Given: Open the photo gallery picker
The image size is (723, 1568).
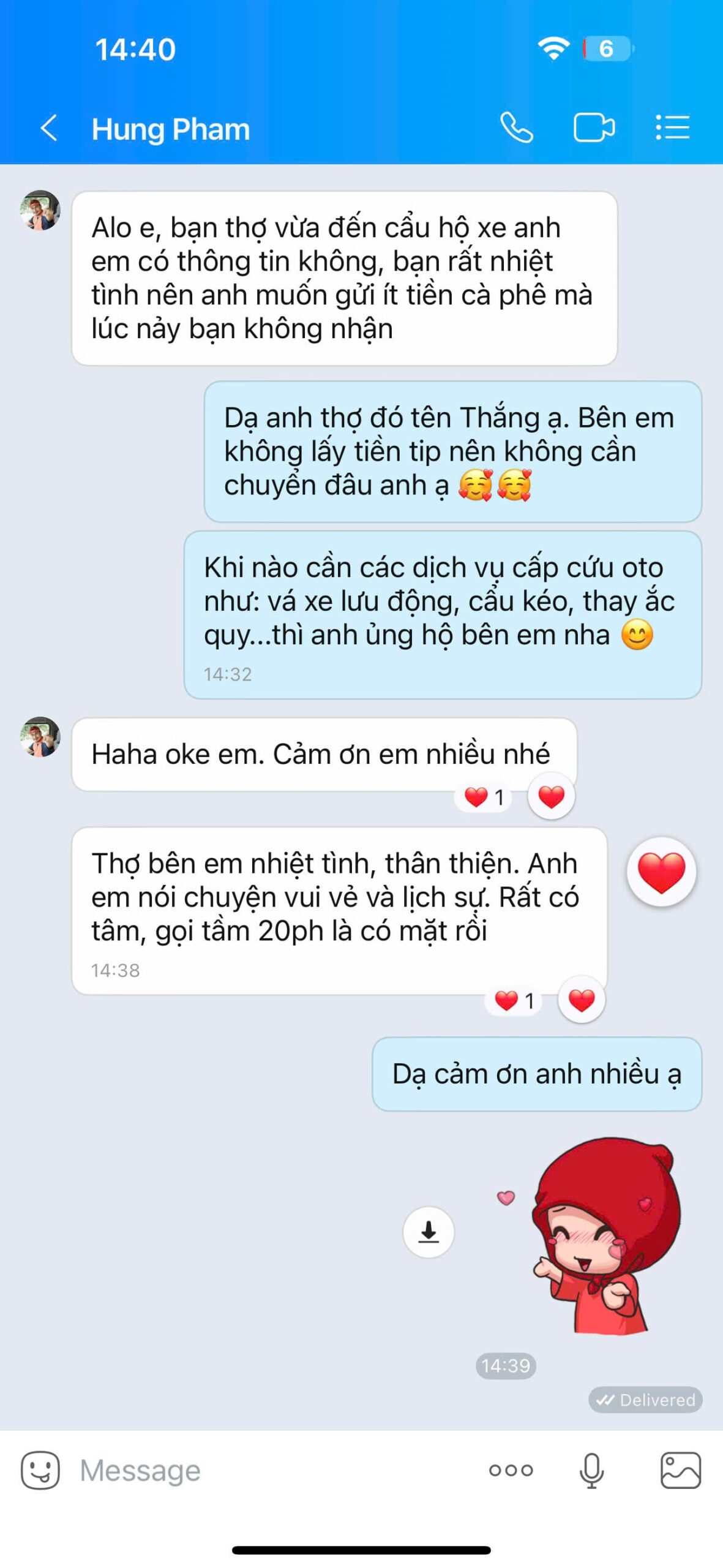Looking at the screenshot, I should (x=680, y=1470).
